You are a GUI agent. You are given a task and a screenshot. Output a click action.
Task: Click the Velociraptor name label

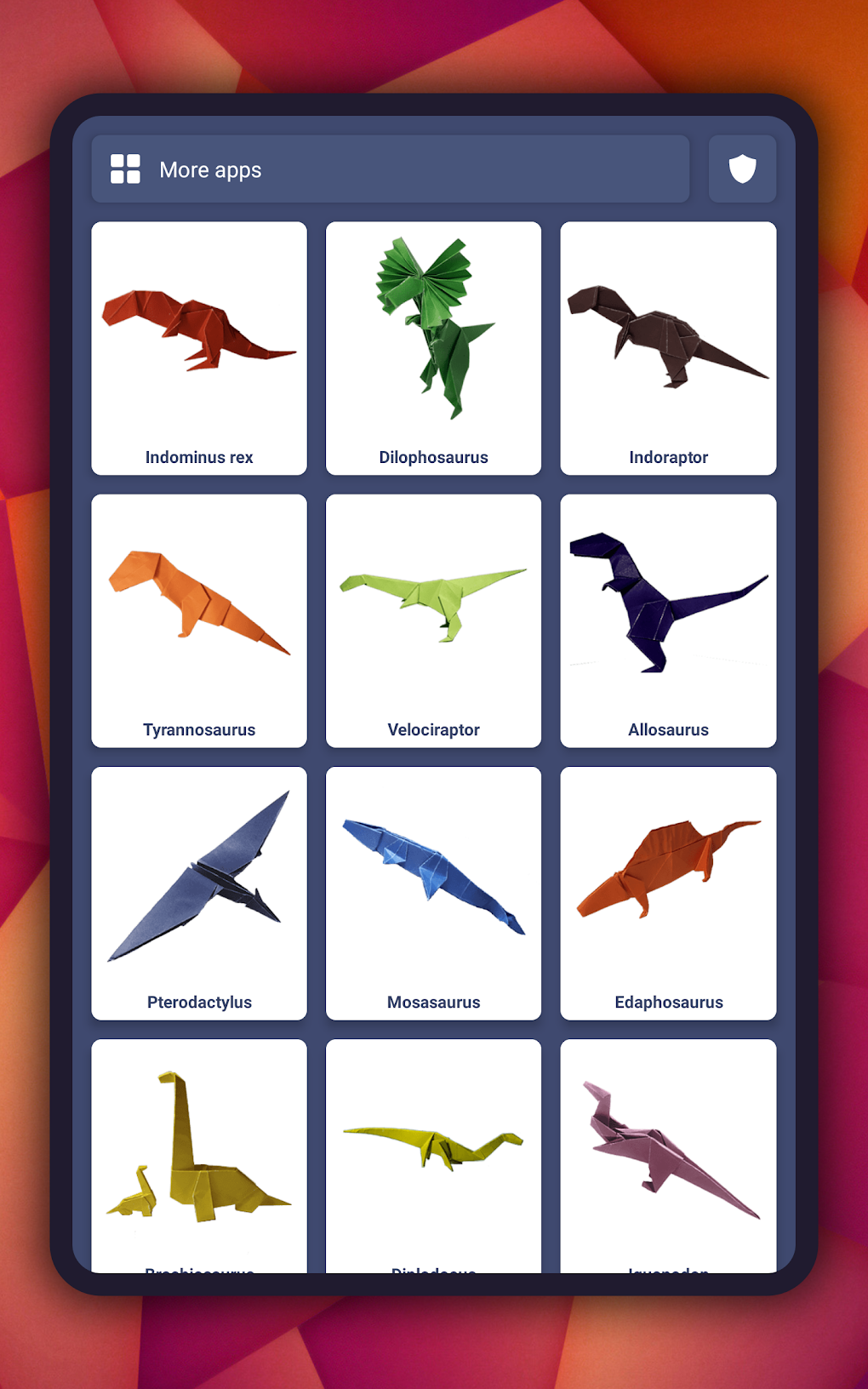433,729
